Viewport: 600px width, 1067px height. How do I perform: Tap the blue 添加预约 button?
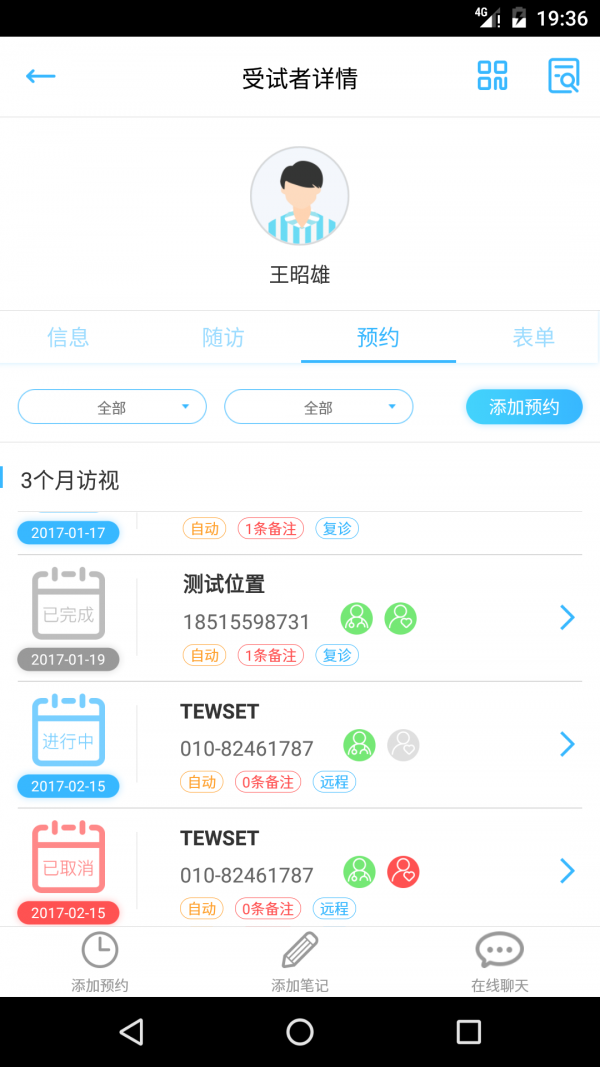coord(524,407)
